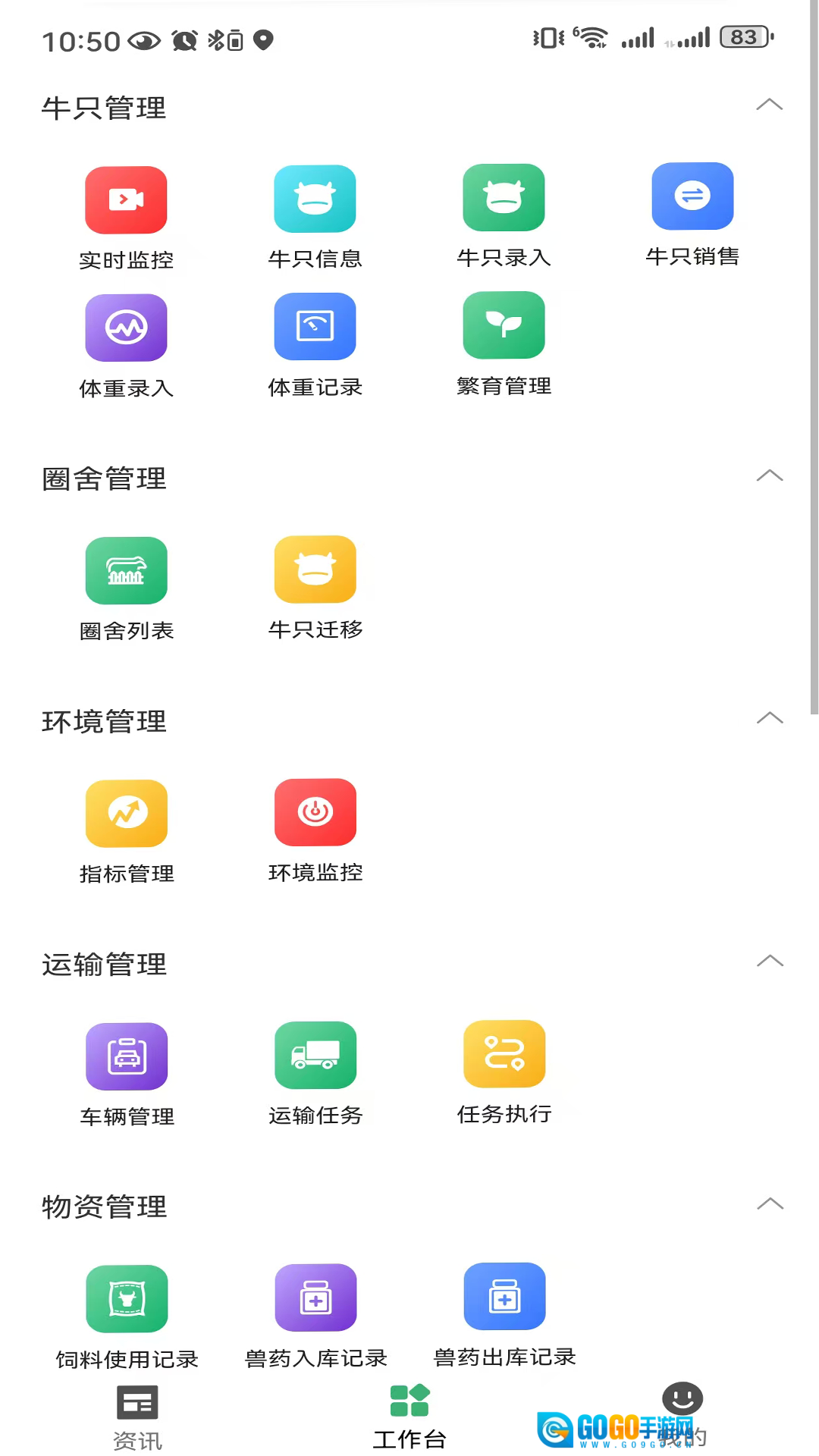View 运输任务 transport tasks
819x1456 pixels.
[315, 1055]
